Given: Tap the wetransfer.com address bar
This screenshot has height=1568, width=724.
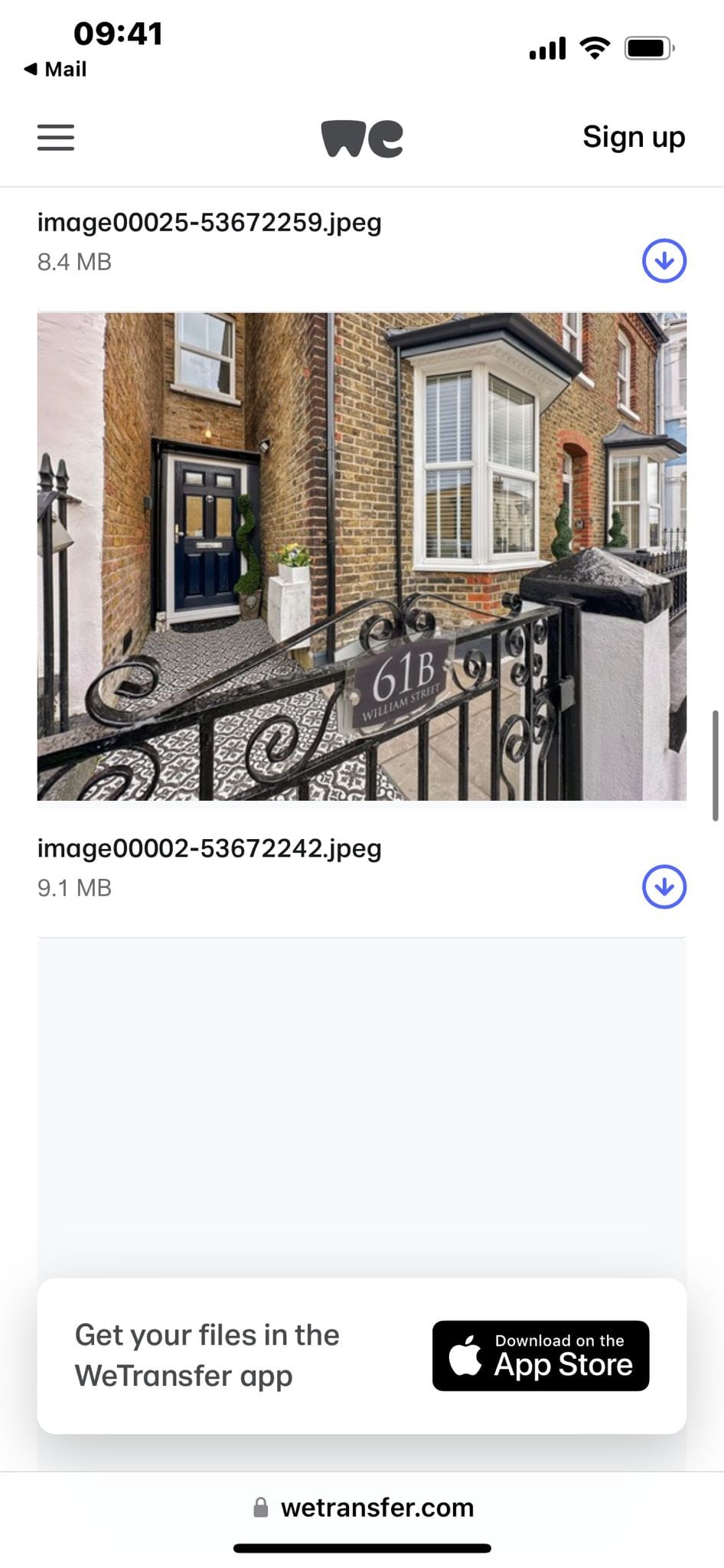Looking at the screenshot, I should click(363, 1508).
